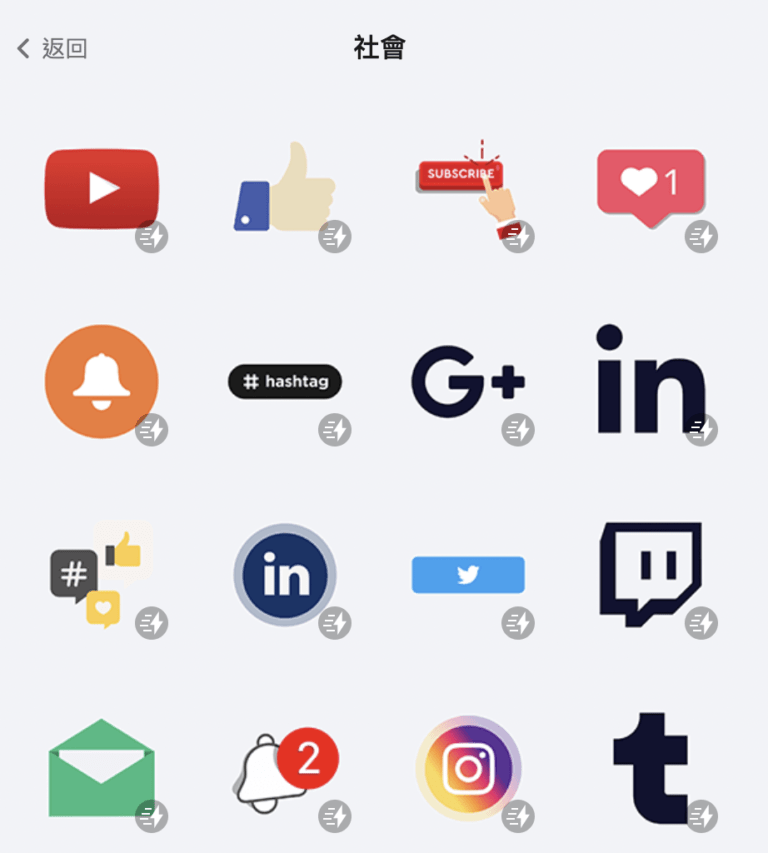The image size is (768, 853).
Task: Select the green envelope mail sticker
Action: click(101, 767)
